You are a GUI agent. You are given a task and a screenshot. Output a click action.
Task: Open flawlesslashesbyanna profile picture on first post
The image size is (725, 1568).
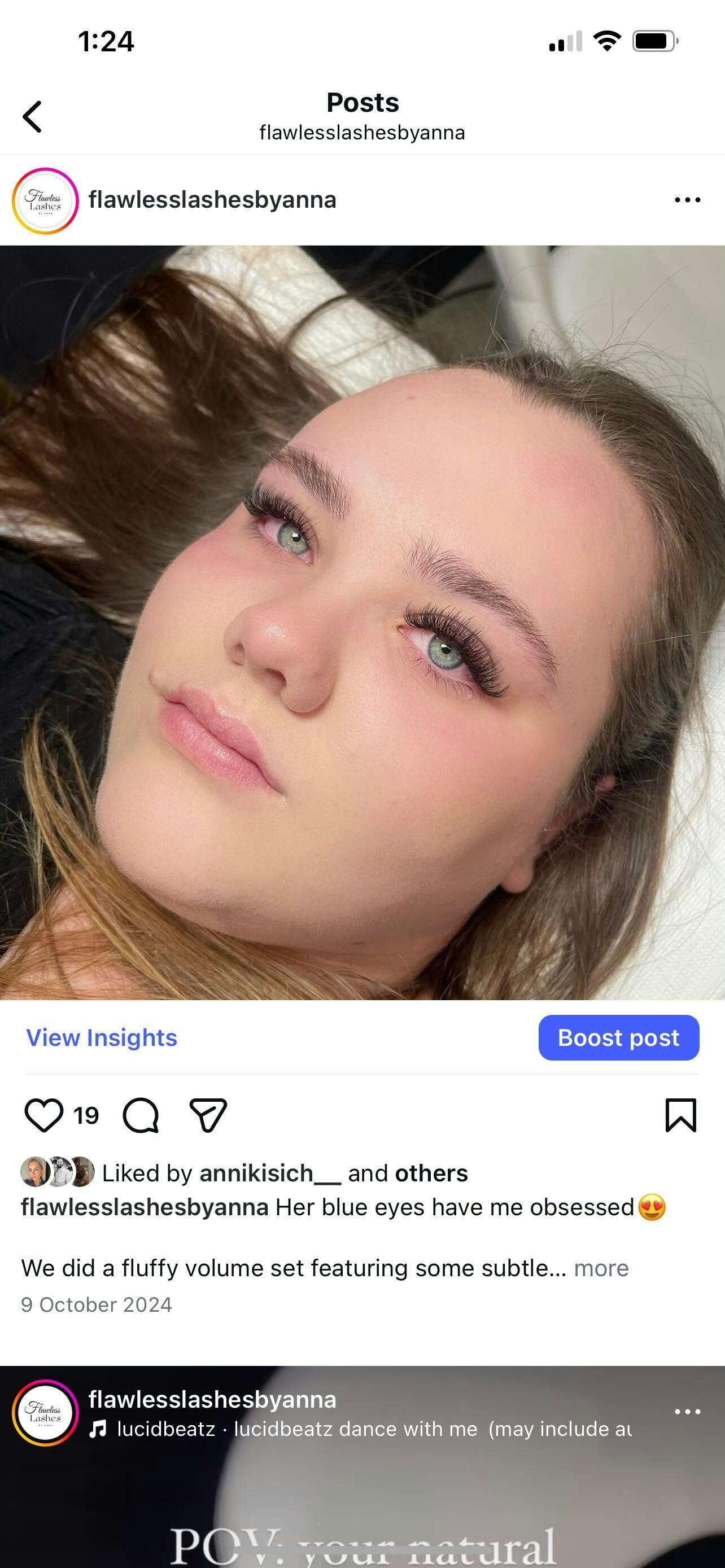[45, 200]
